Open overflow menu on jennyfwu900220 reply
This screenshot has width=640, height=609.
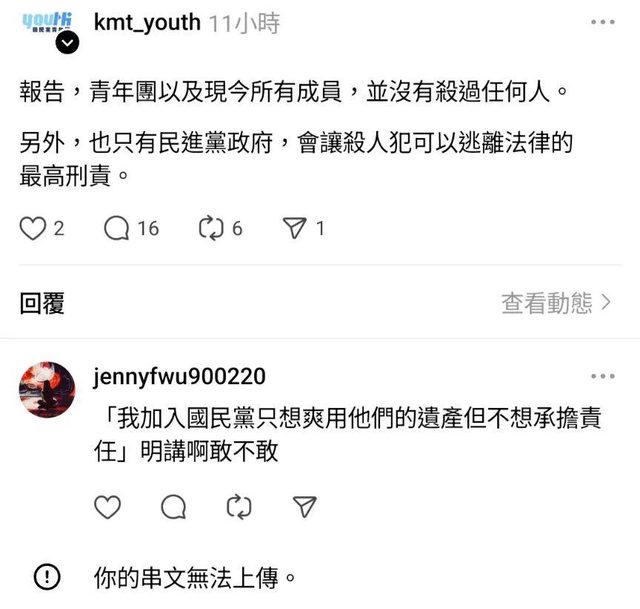(602, 377)
